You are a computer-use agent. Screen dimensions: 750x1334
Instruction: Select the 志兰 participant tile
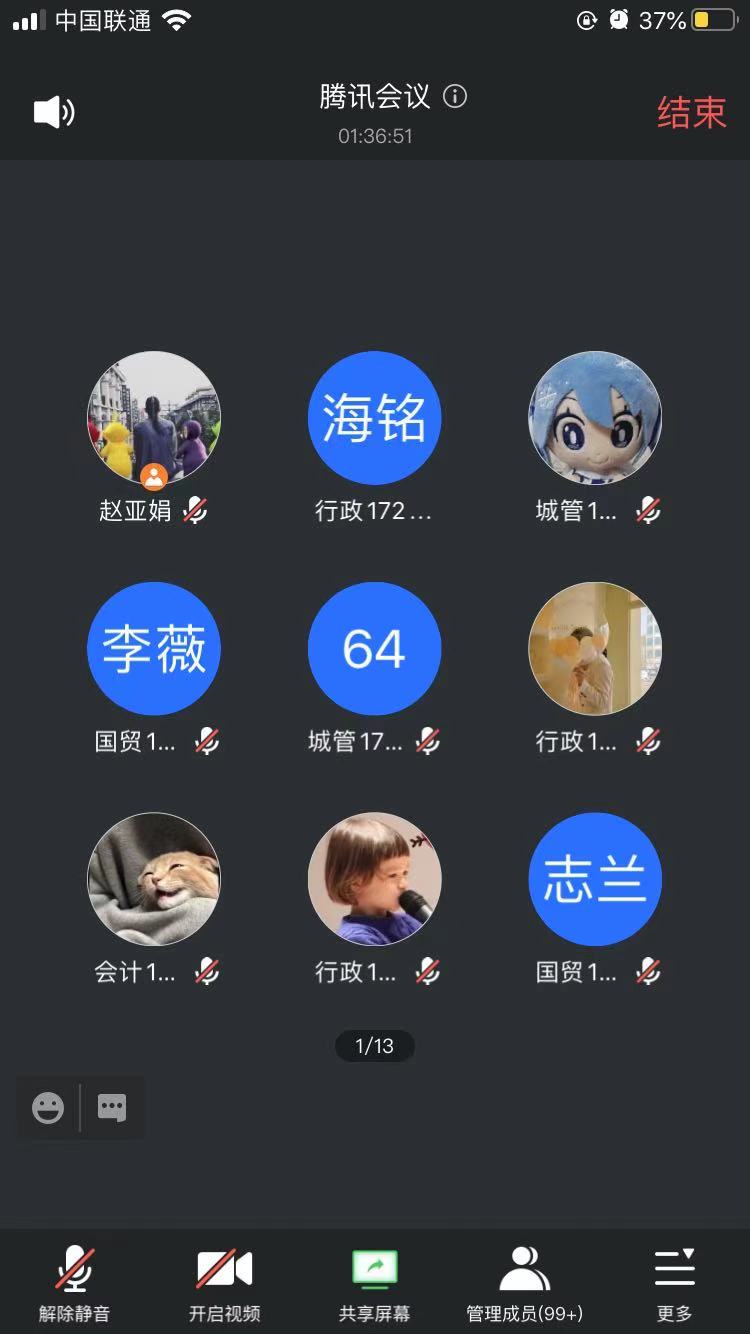tap(594, 878)
